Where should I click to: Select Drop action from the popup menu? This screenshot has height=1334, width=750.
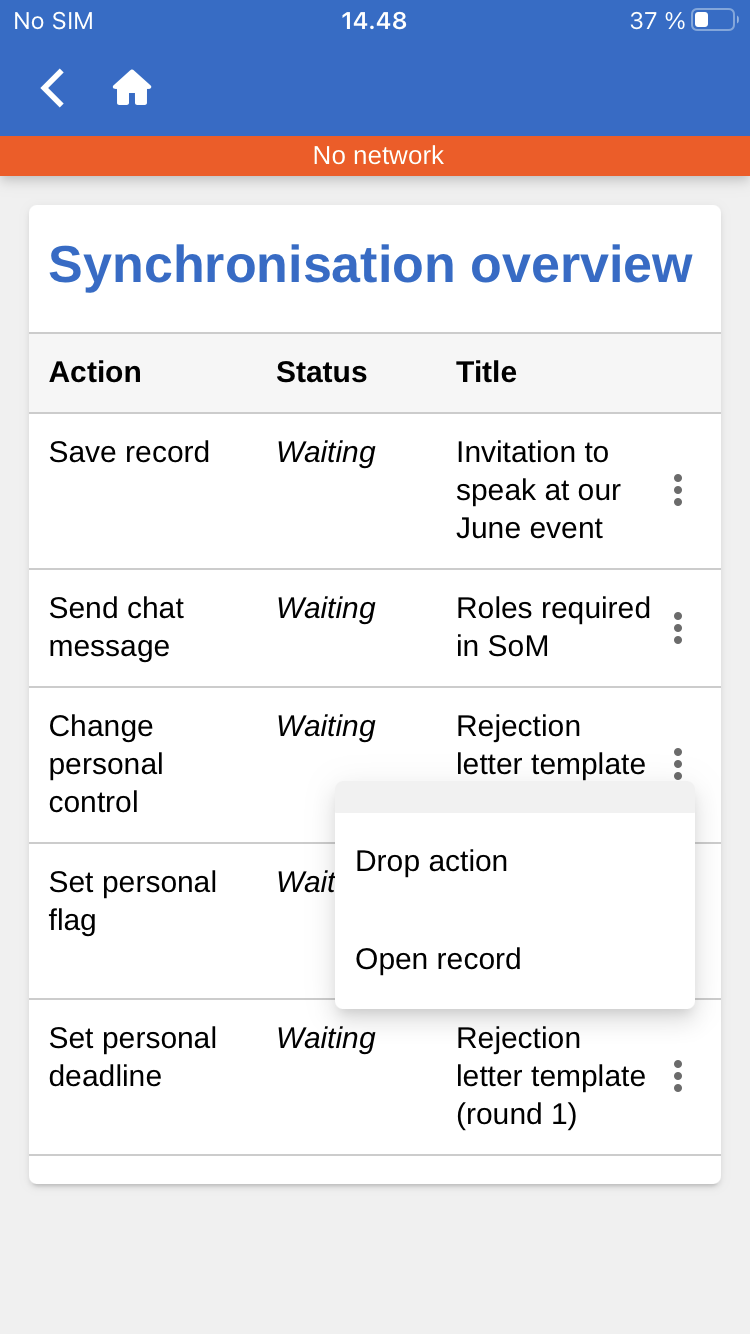[x=431, y=861]
